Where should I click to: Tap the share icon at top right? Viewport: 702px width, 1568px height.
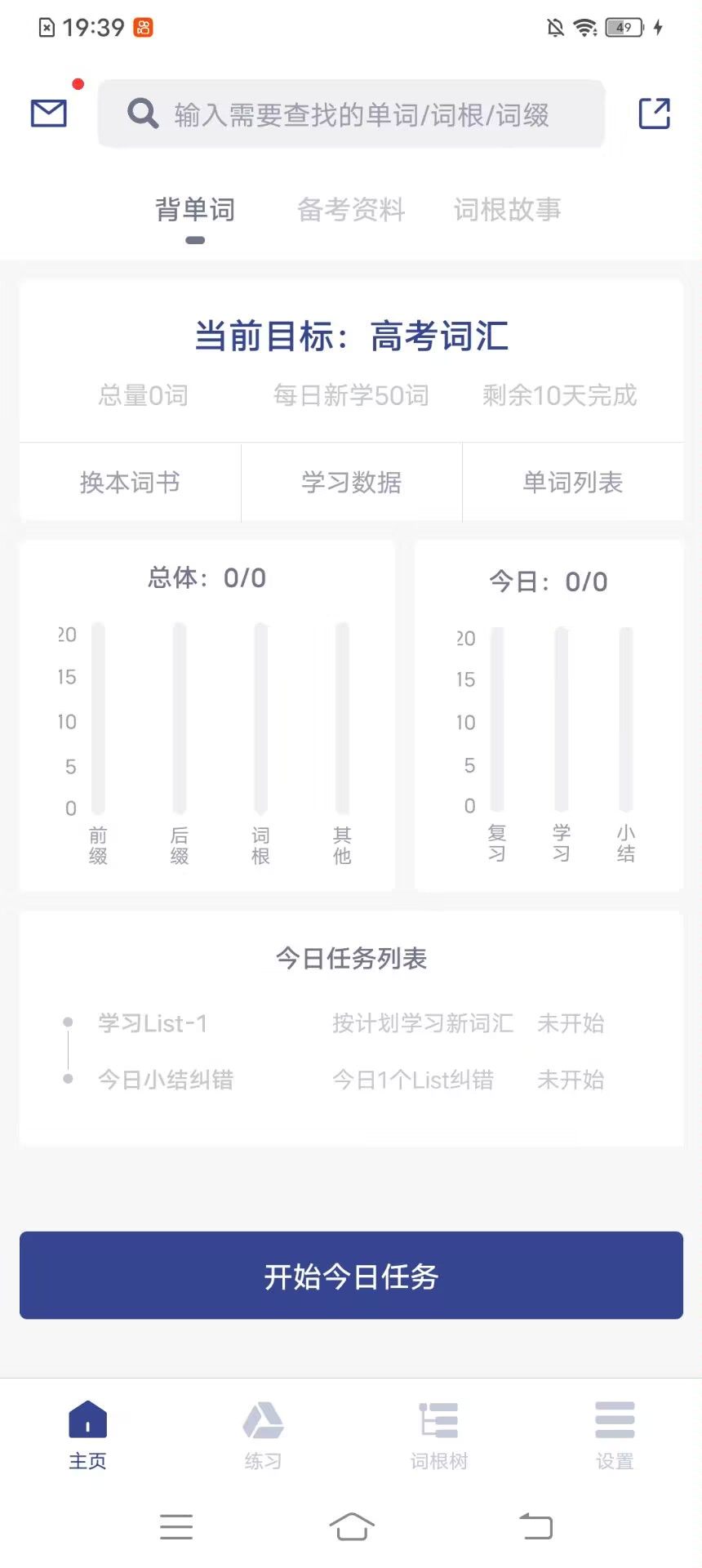pos(654,114)
